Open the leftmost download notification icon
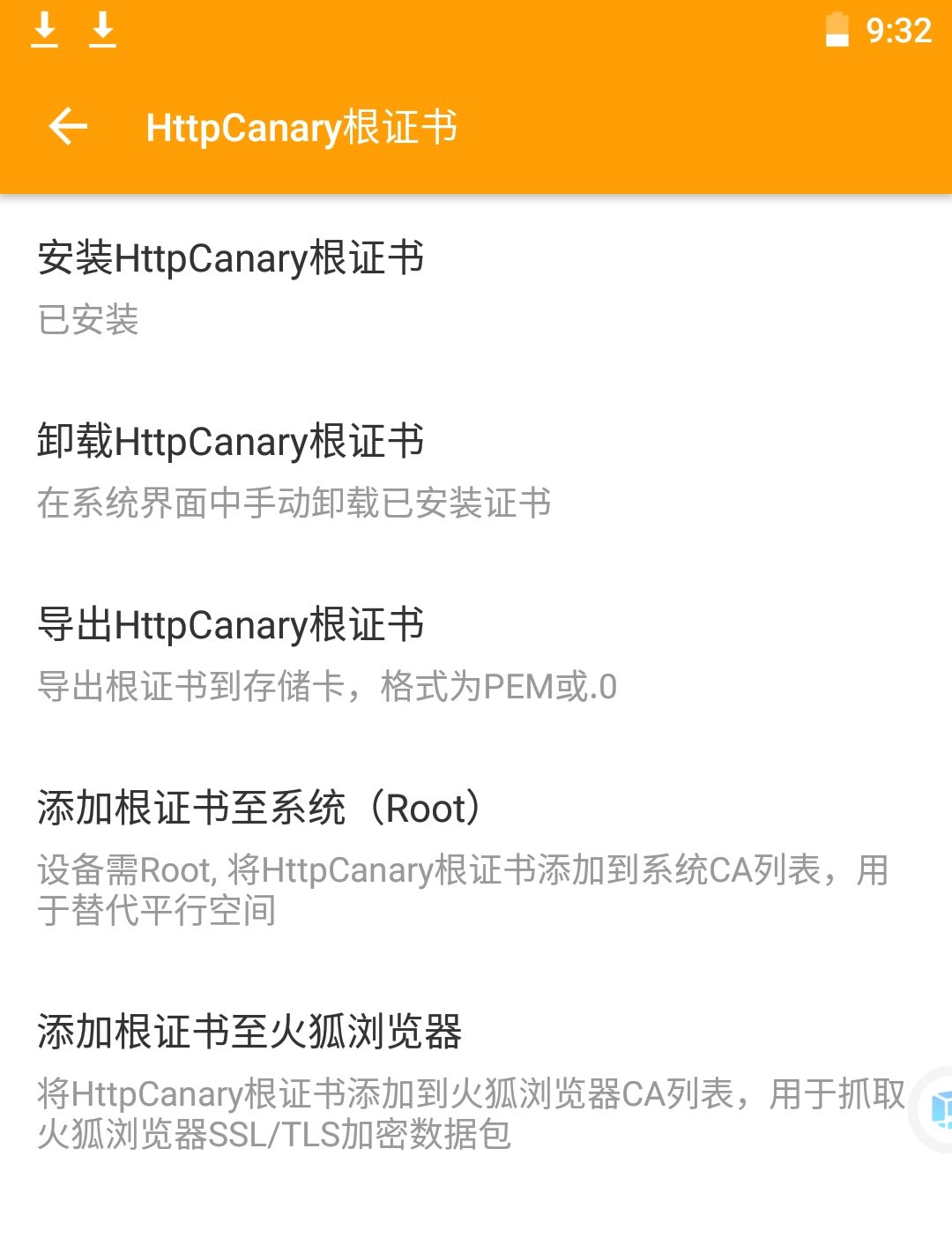Screen dimensions: 952x1238 pyautogui.click(x=46, y=31)
